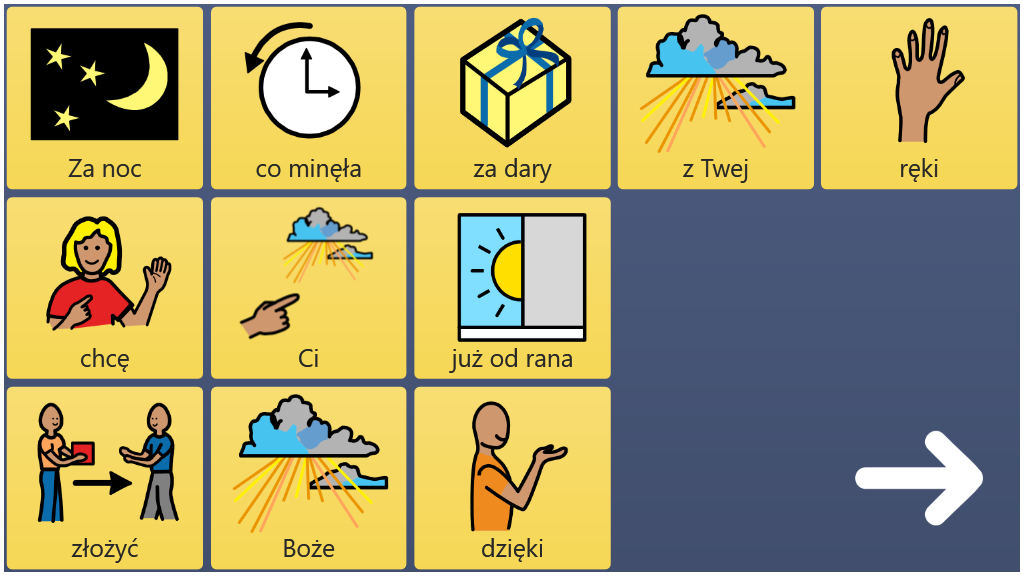Image resolution: width=1024 pixels, height=576 pixels.
Task: Tap the 'złożyć' tile
Action: click(105, 478)
